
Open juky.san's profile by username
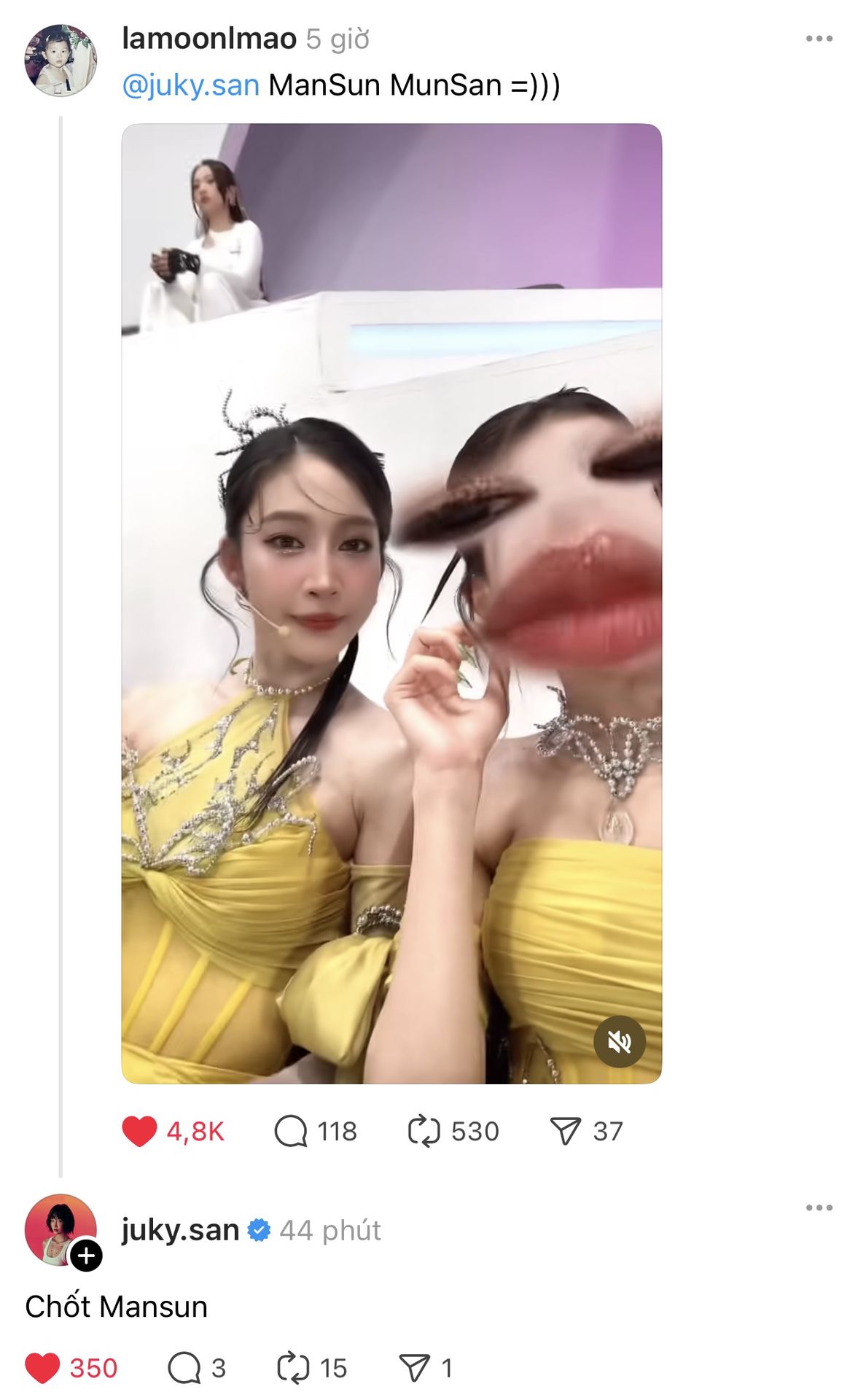tap(180, 1230)
